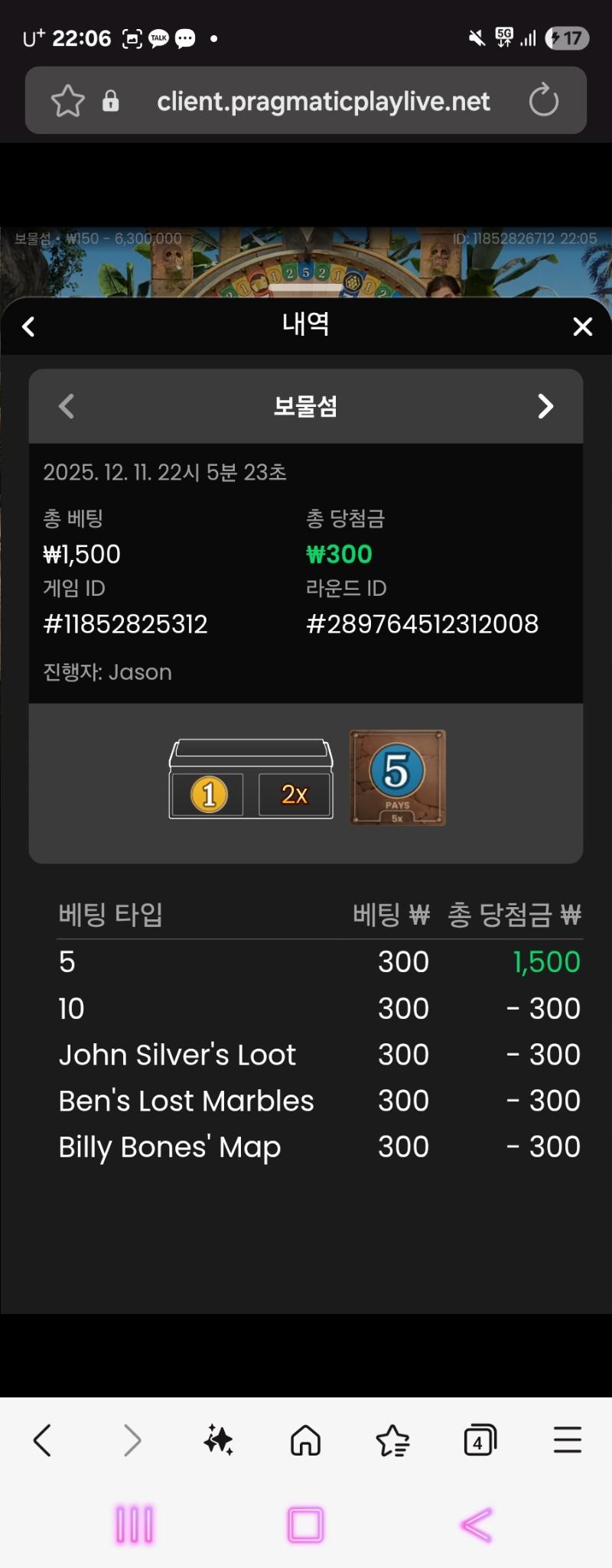This screenshot has width=612, height=1568.
Task: Go to the browser home page
Action: pyautogui.click(x=305, y=1441)
